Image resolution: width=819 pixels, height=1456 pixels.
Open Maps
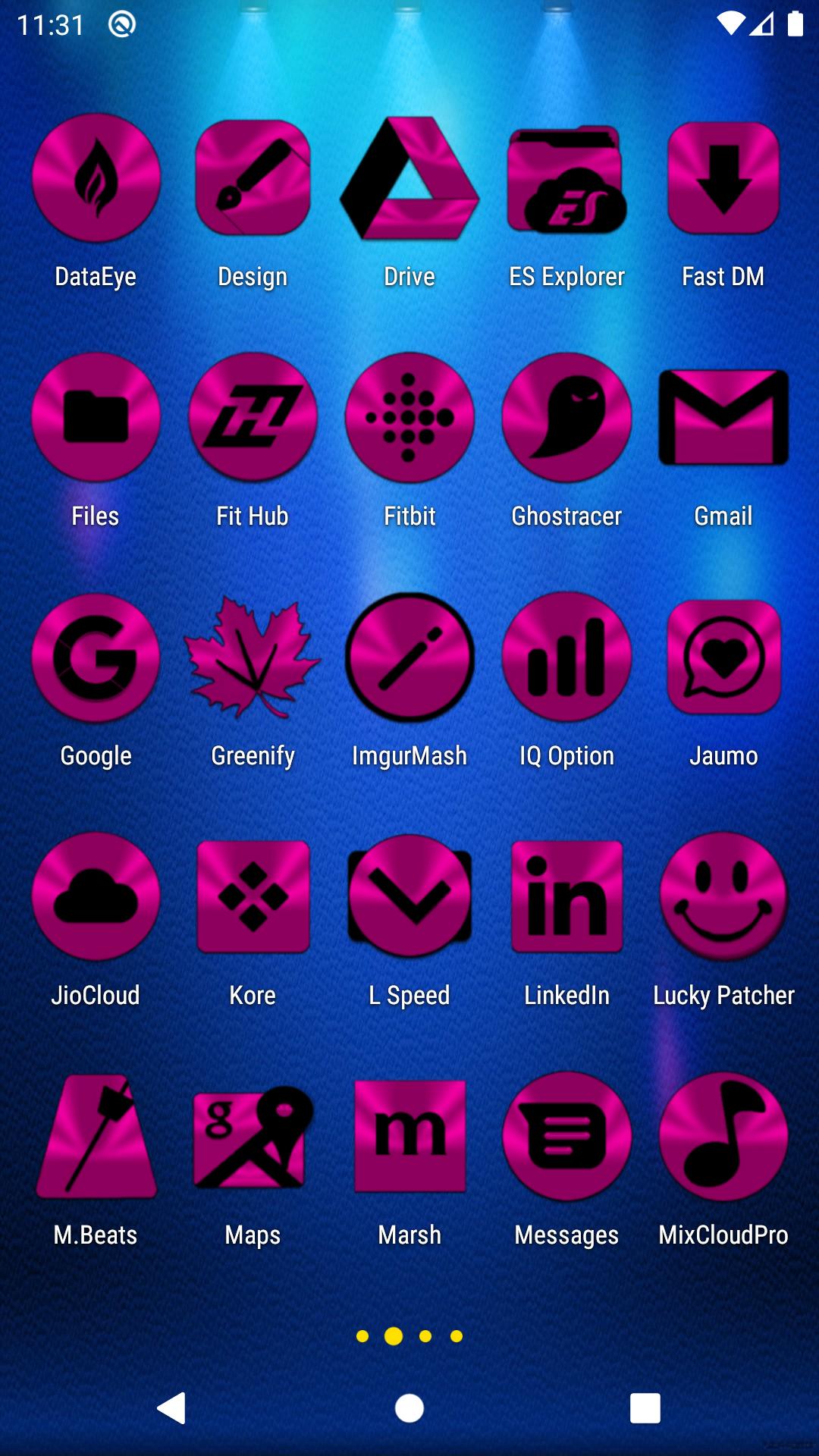click(x=253, y=1136)
